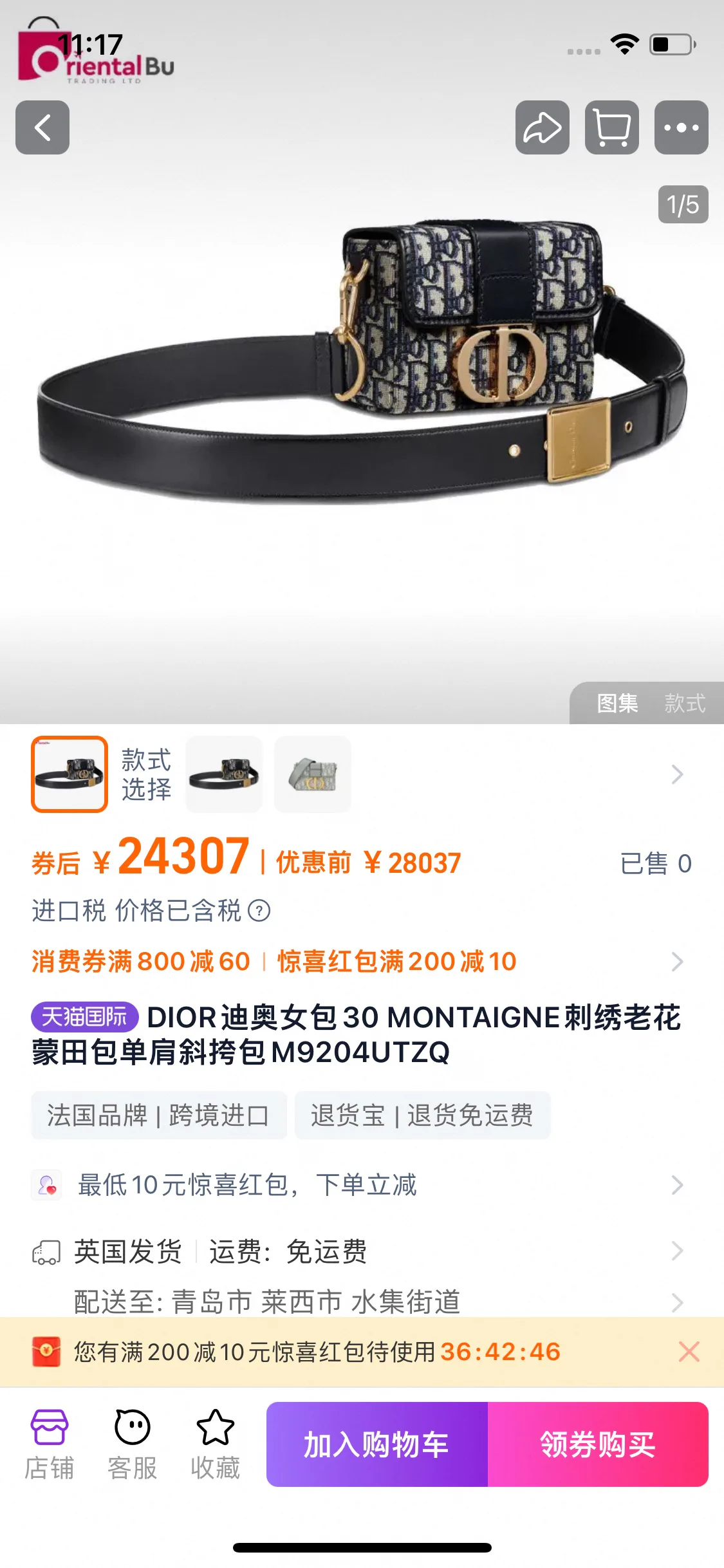The width and height of the screenshot is (724, 1568).
Task: Dismiss the red packet reminder banner
Action: click(689, 1352)
